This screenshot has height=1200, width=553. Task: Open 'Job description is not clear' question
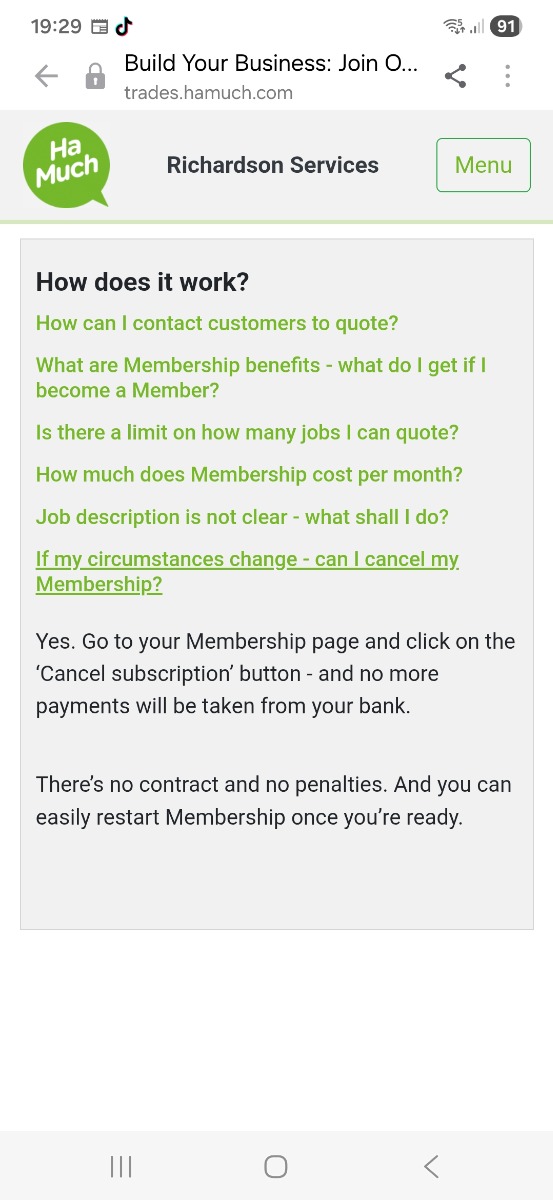[242, 517]
